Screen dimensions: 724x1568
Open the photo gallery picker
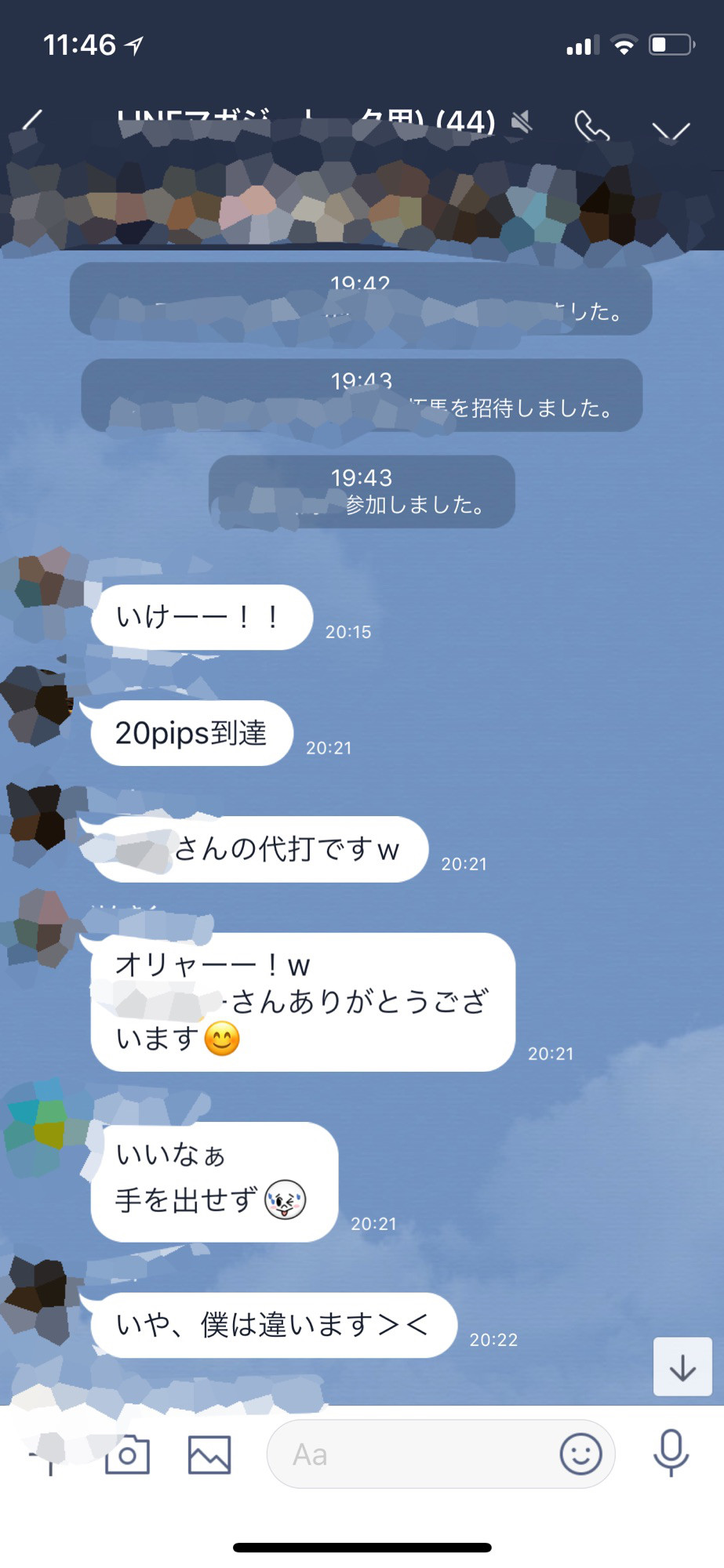[209, 1455]
